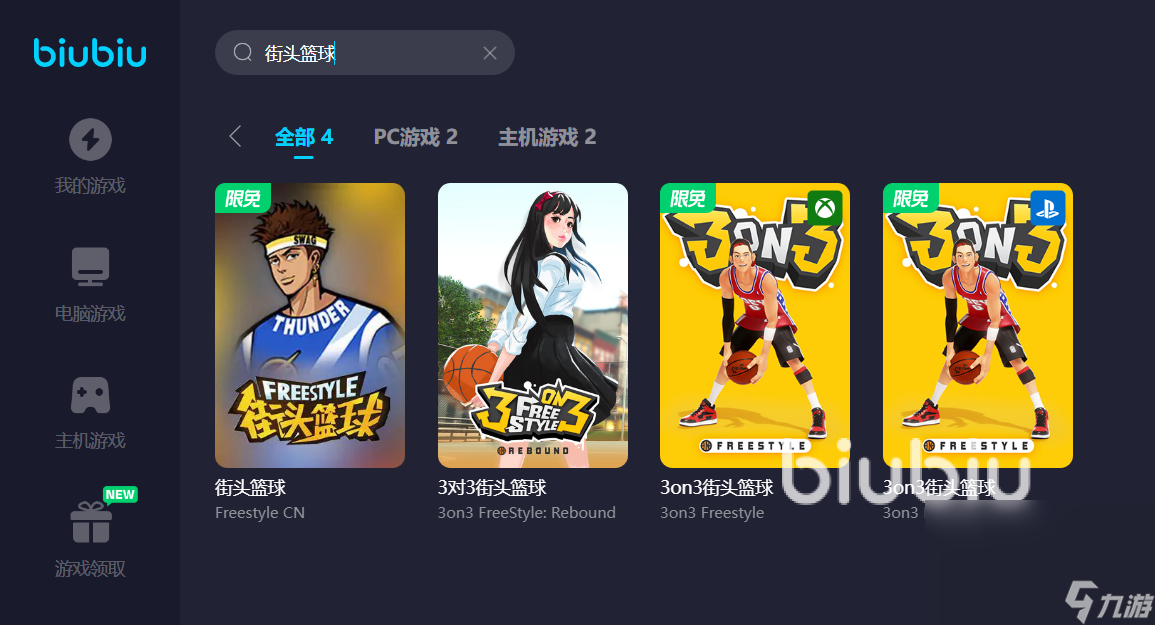The image size is (1155, 625).
Task: Open 电脑游戏 in the sidebar
Action: [90, 284]
